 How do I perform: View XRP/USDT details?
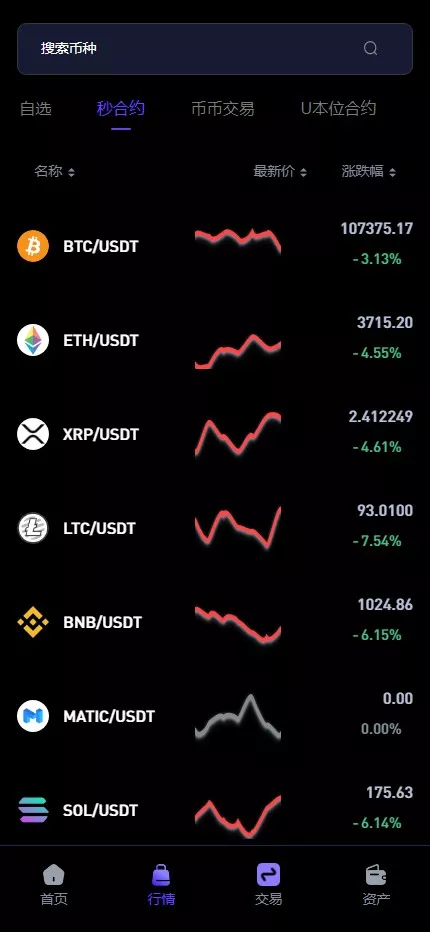click(215, 434)
